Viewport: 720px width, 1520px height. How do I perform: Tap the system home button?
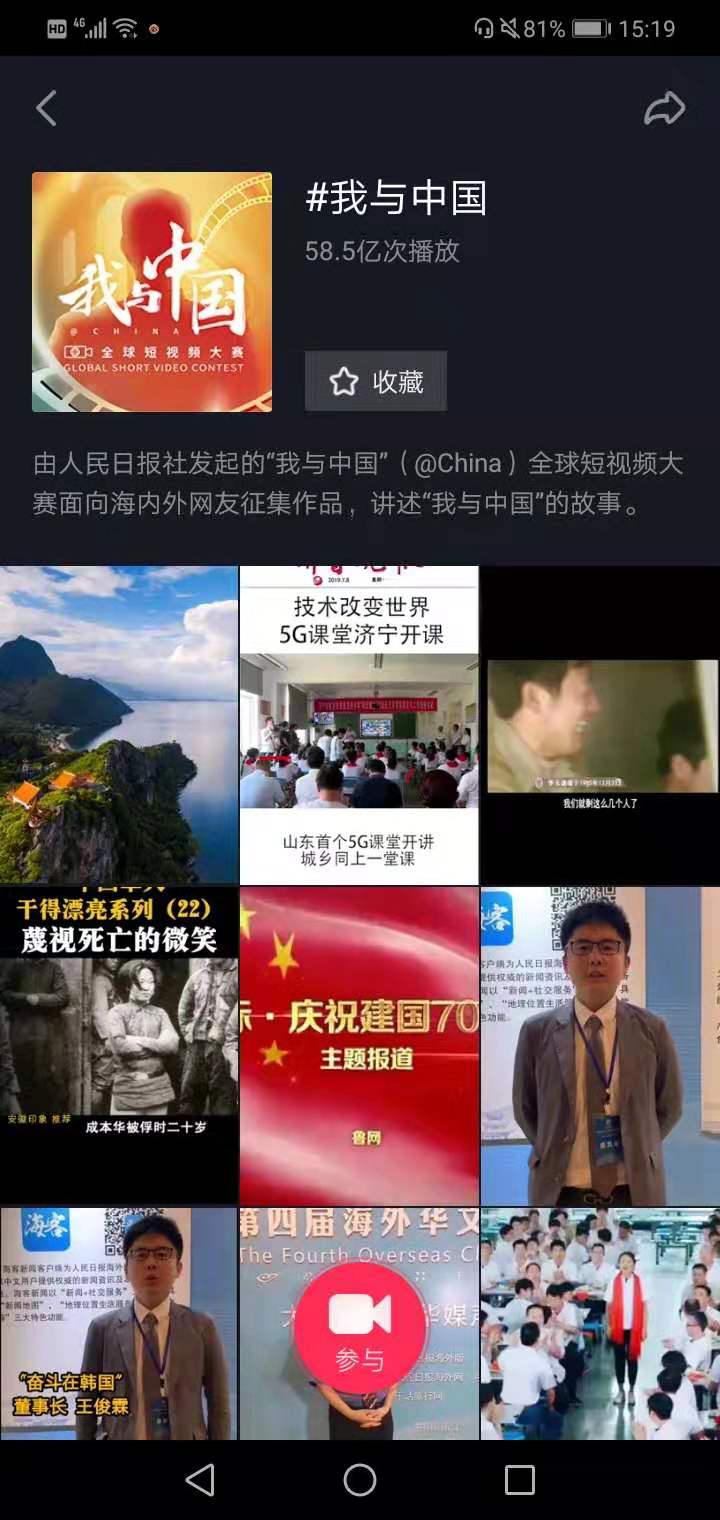point(360,1480)
